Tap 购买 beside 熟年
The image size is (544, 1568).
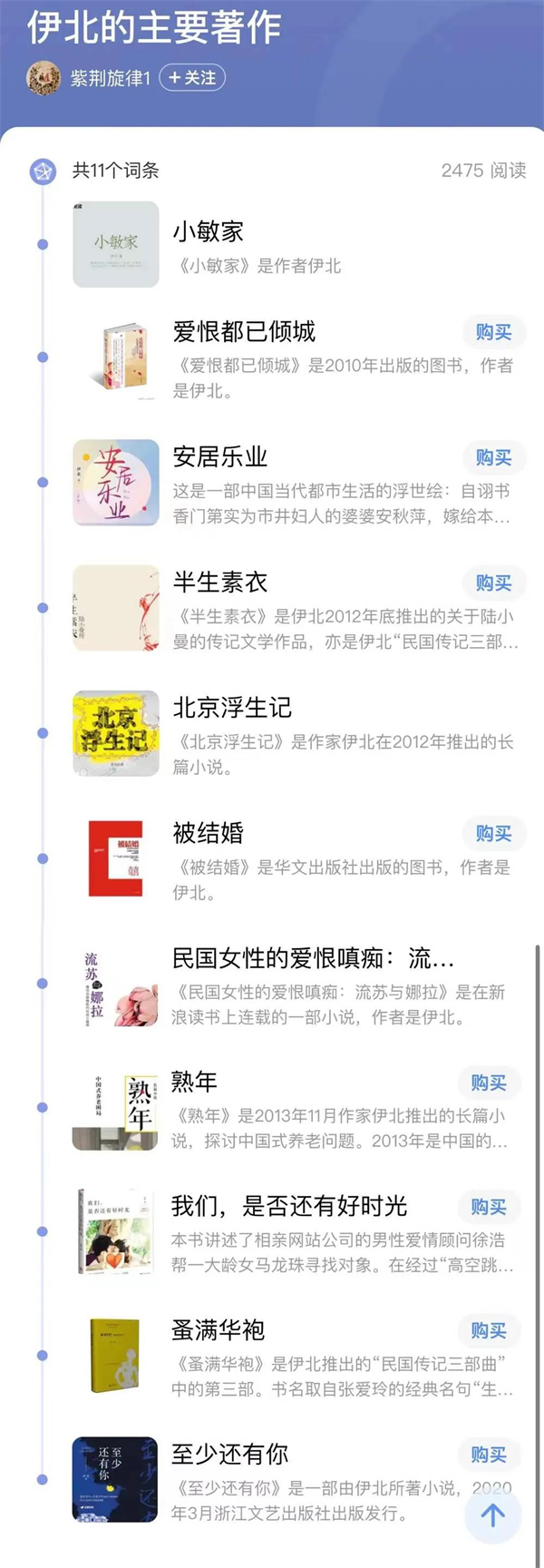point(488,1083)
